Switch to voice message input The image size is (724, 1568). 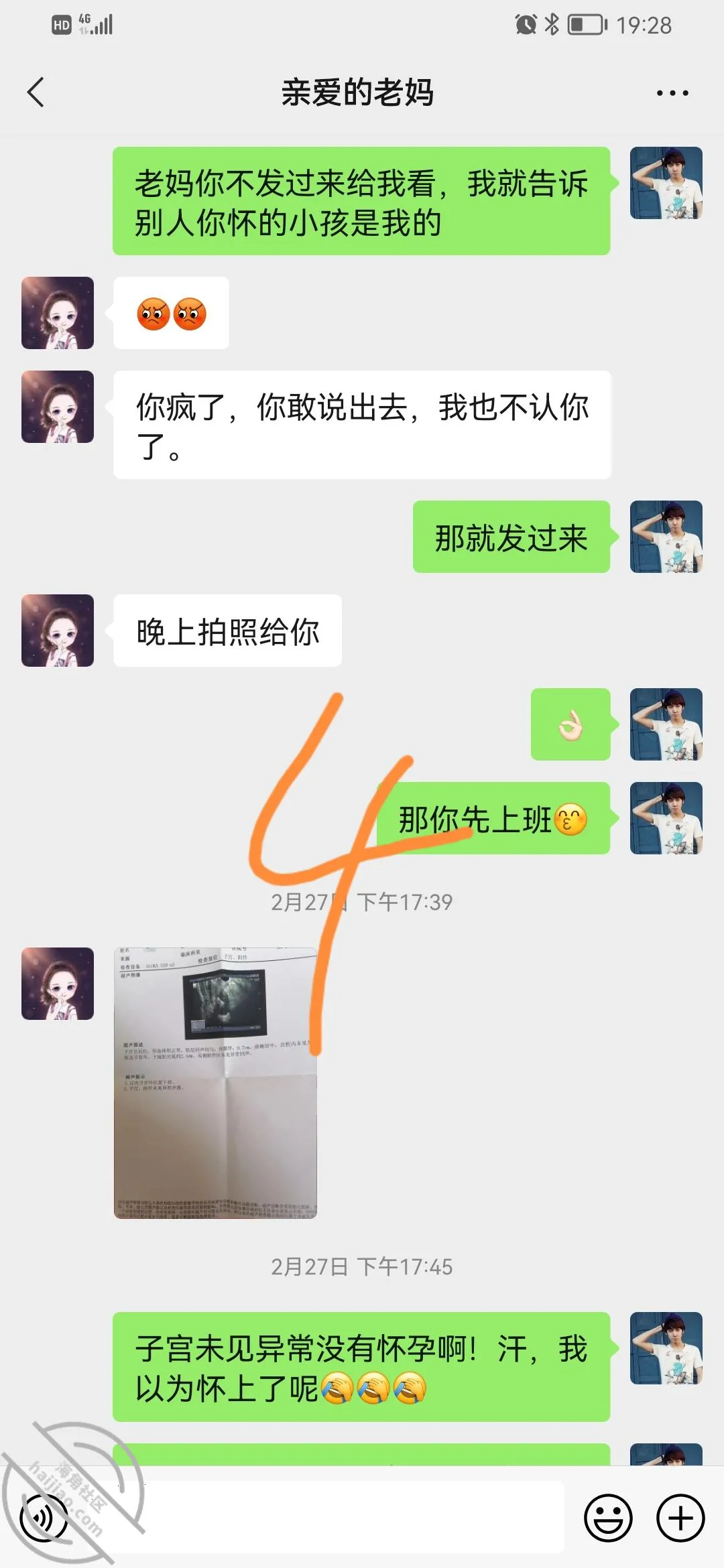44,1518
